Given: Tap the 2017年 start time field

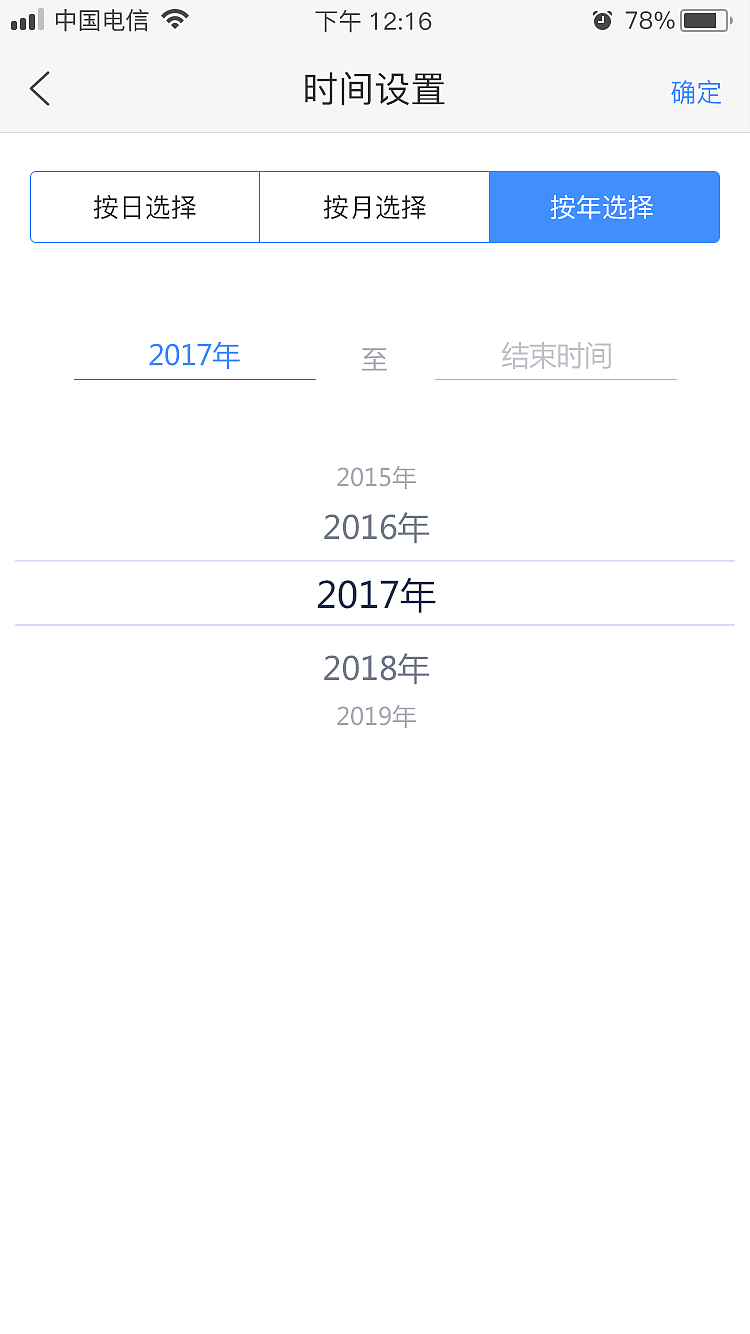Looking at the screenshot, I should click(x=194, y=356).
